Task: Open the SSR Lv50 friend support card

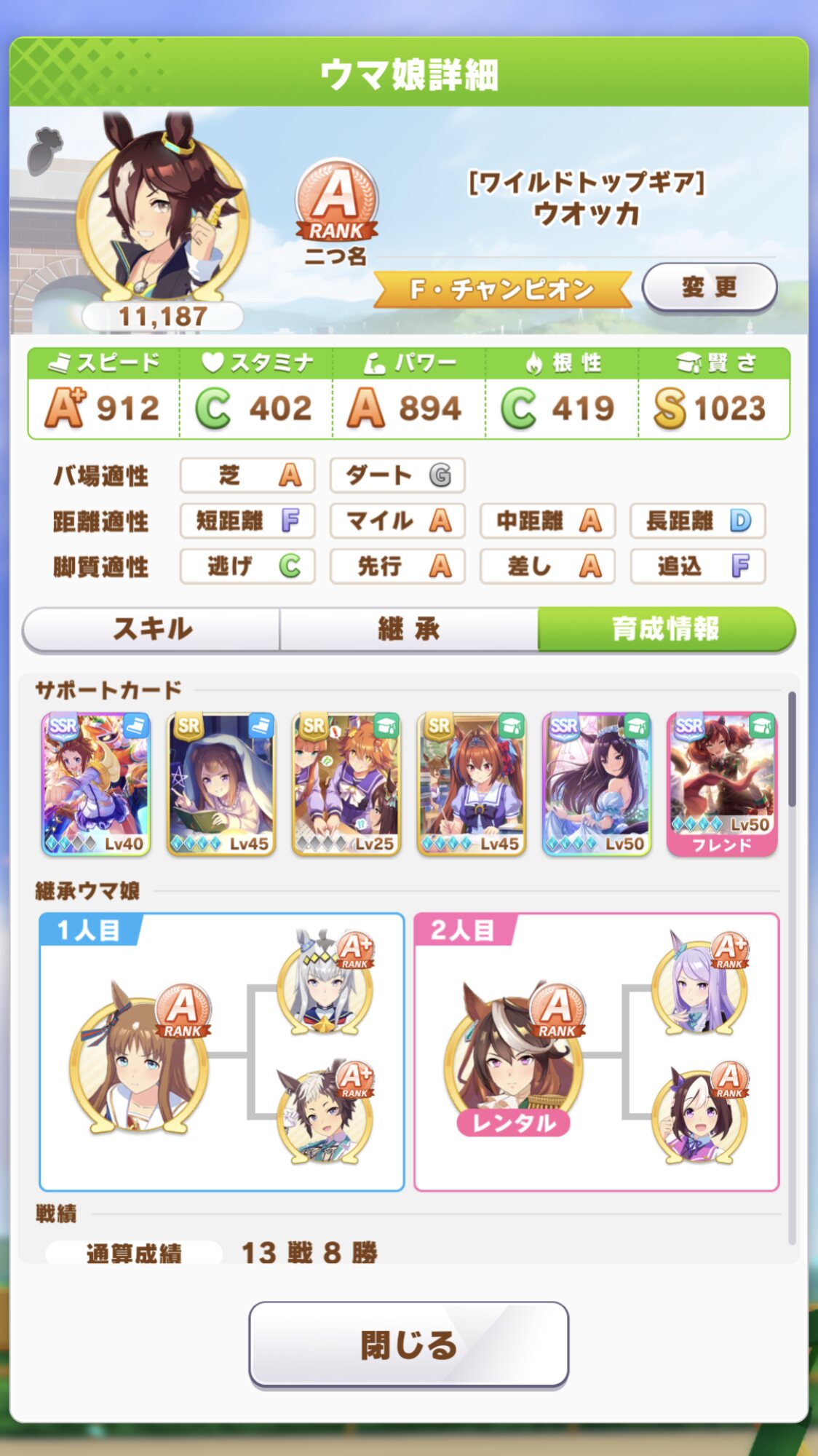Action: click(x=722, y=784)
